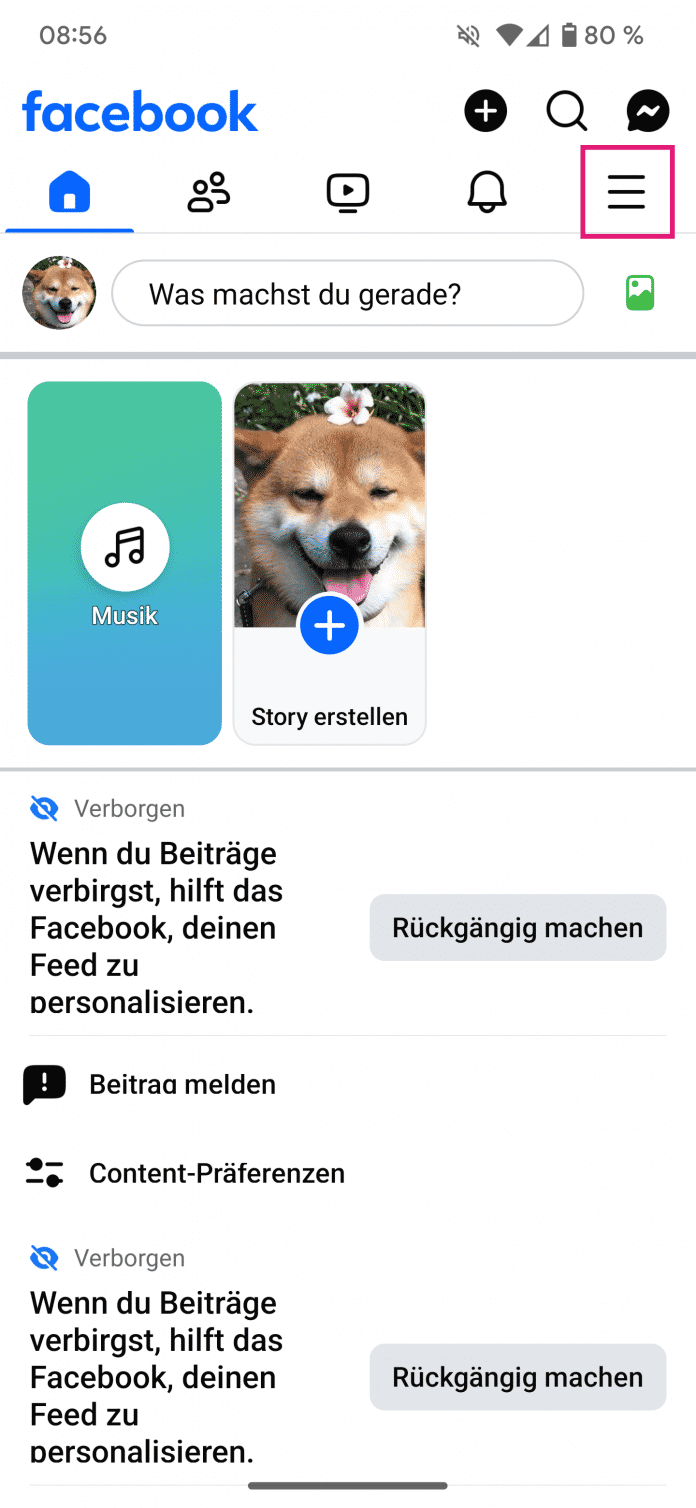Open Content-Präferenzen
Viewport: 696px width, 1508px height.
(216, 1173)
